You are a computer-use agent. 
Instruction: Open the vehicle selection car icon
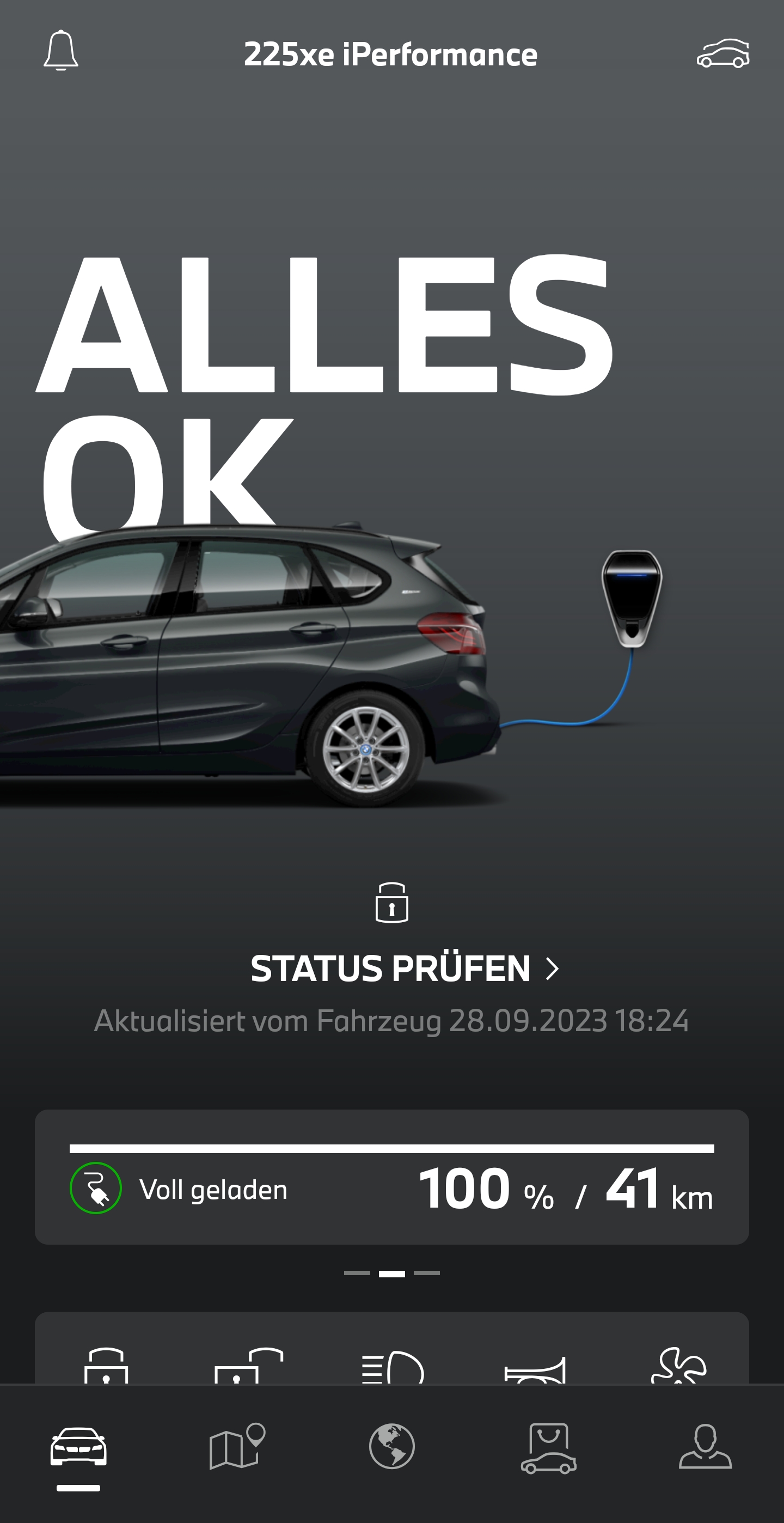pos(722,54)
